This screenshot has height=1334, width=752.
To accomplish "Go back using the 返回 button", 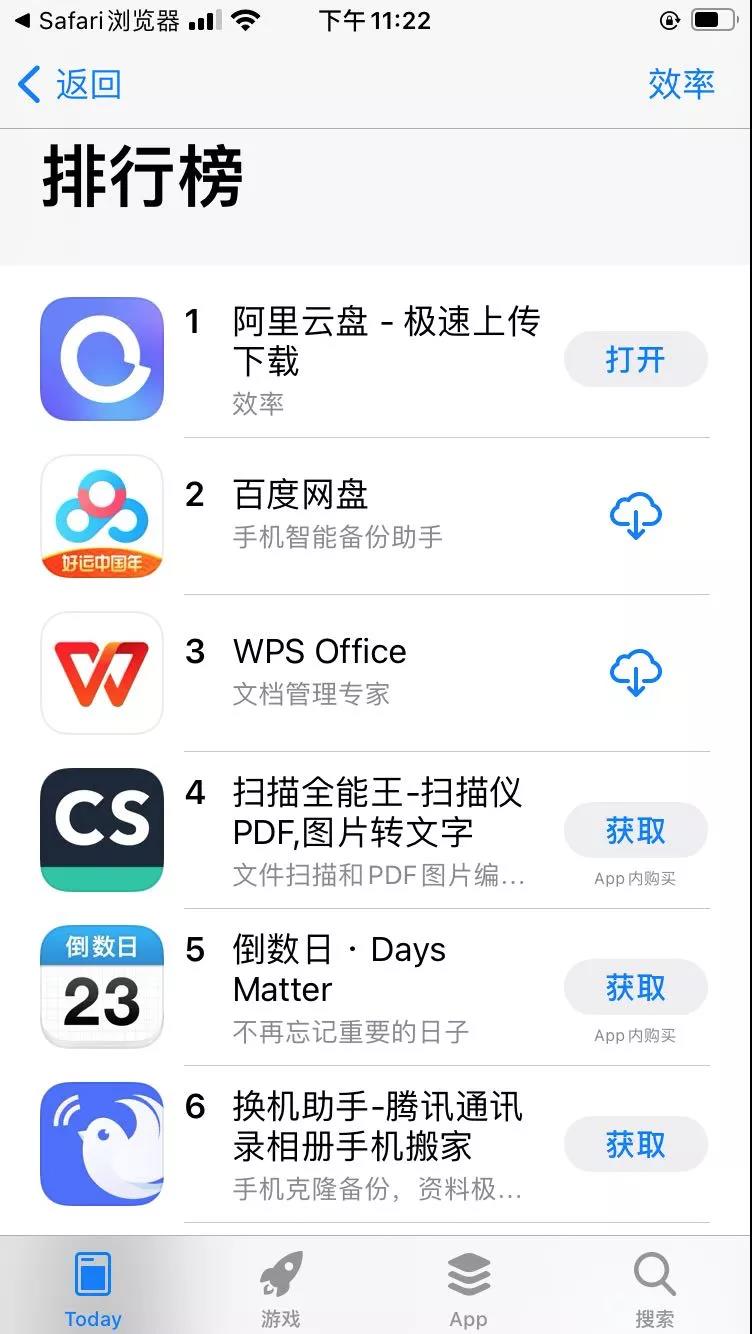I will (x=70, y=85).
